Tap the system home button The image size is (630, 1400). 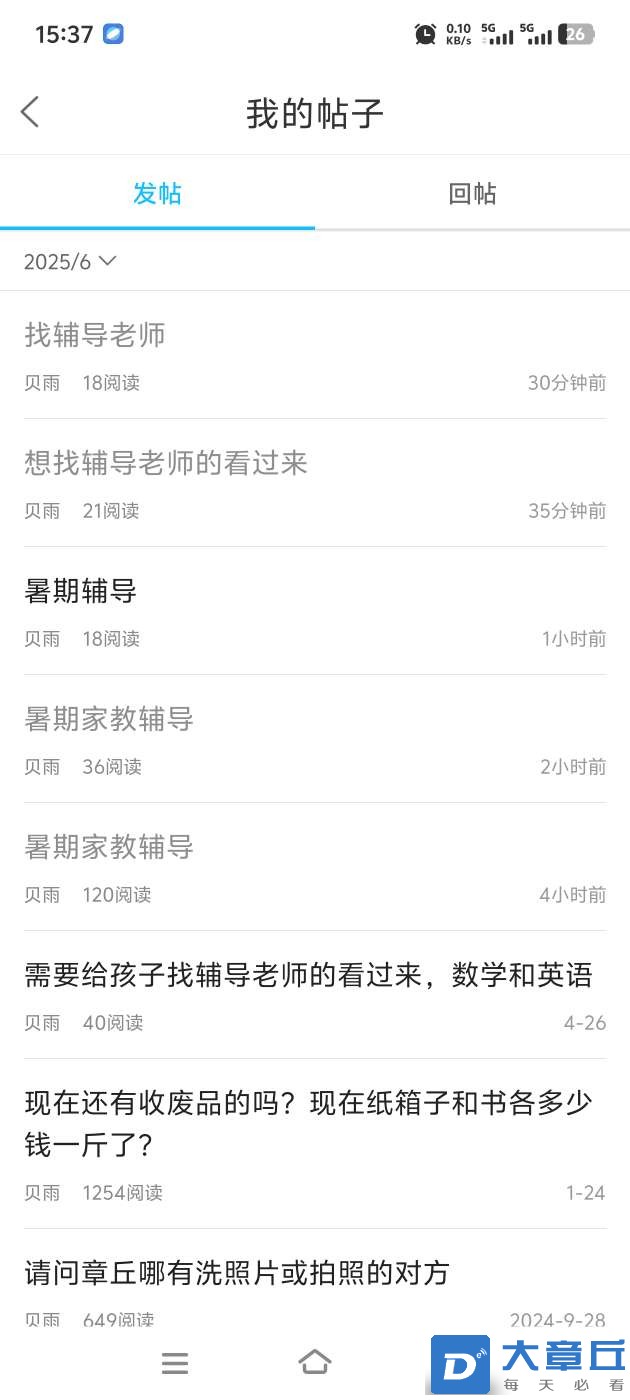(314, 1362)
